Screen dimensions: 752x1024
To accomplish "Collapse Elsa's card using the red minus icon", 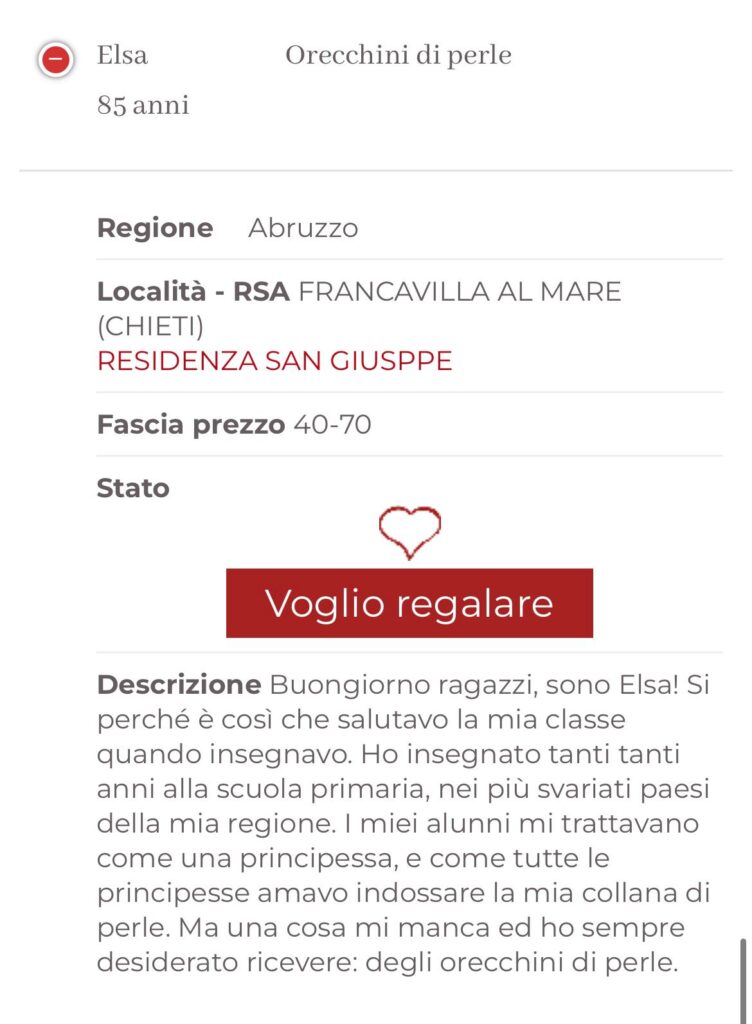I will pos(57,56).
